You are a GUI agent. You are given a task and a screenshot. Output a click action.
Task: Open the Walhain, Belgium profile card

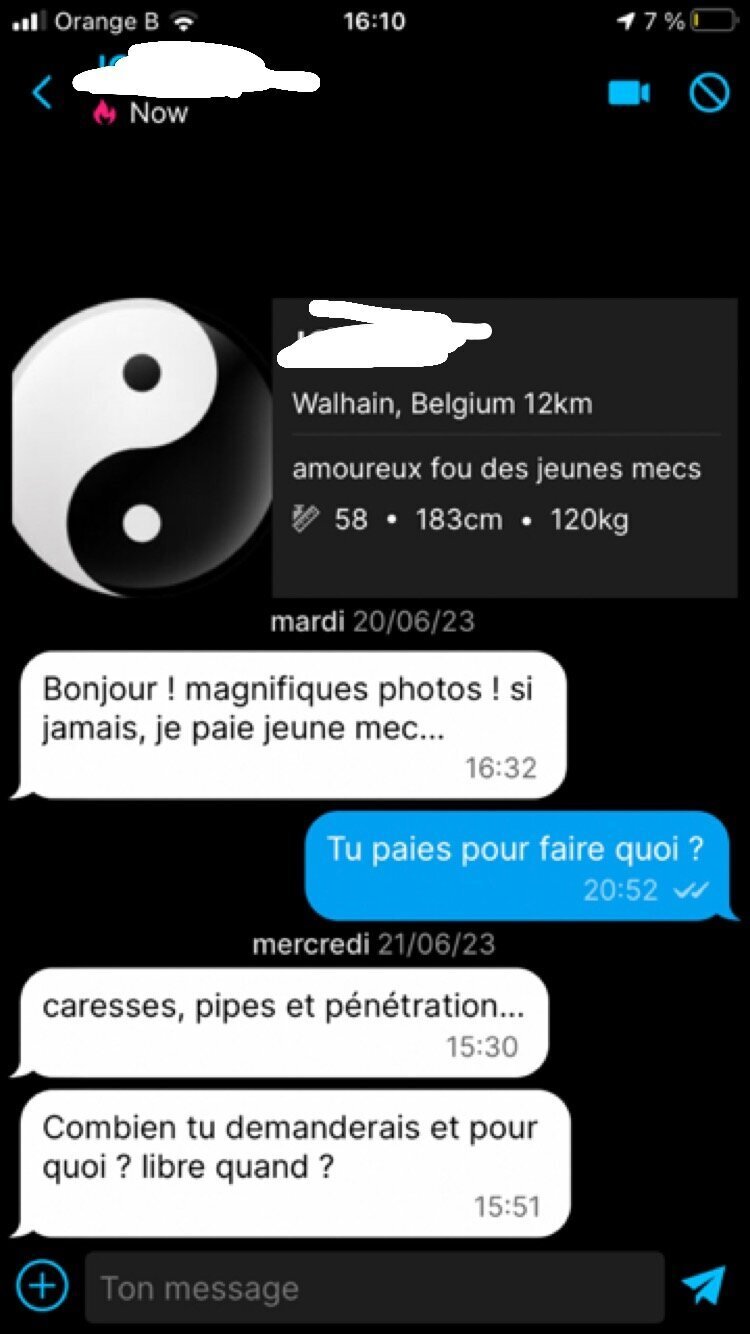[504, 448]
